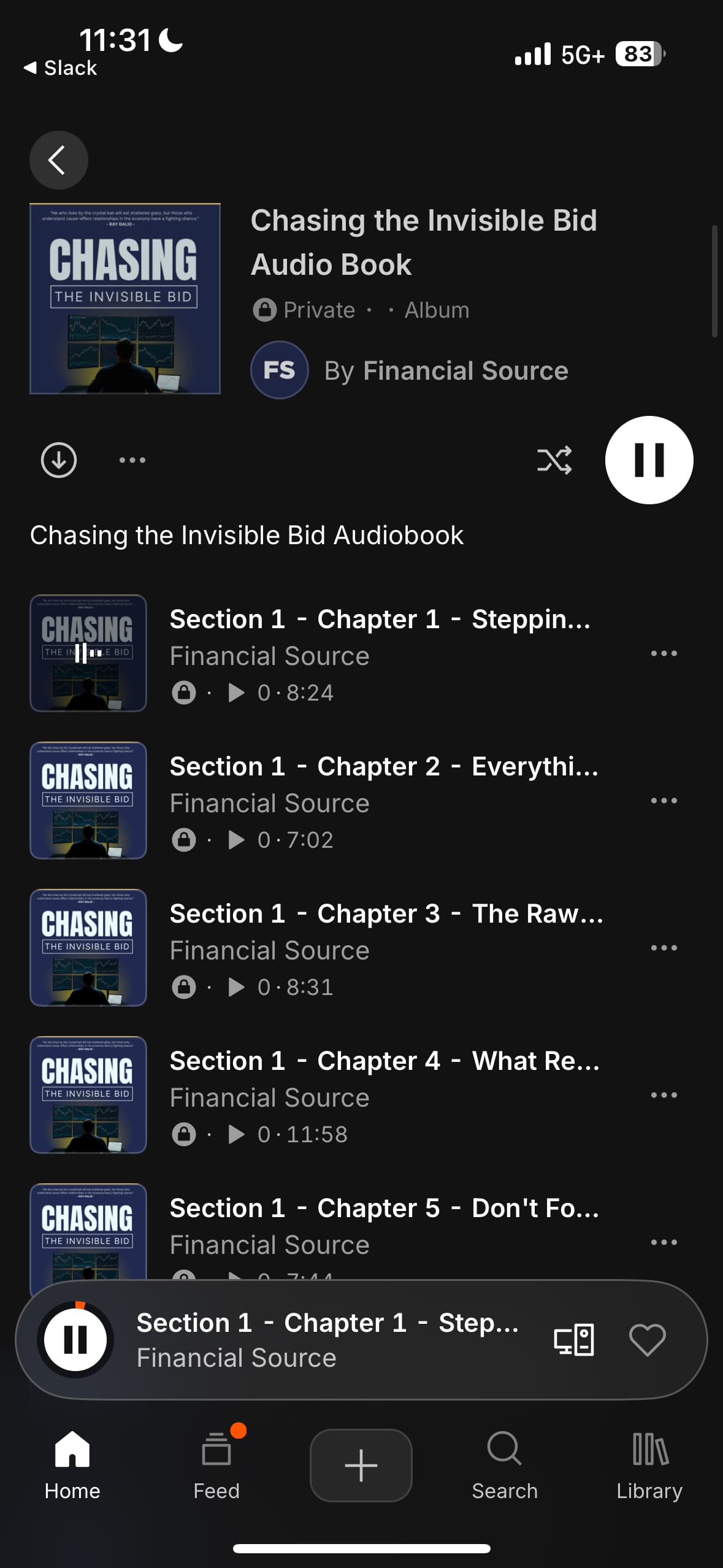
Task: Tap the FS Financial Source profile icon
Action: (279, 370)
